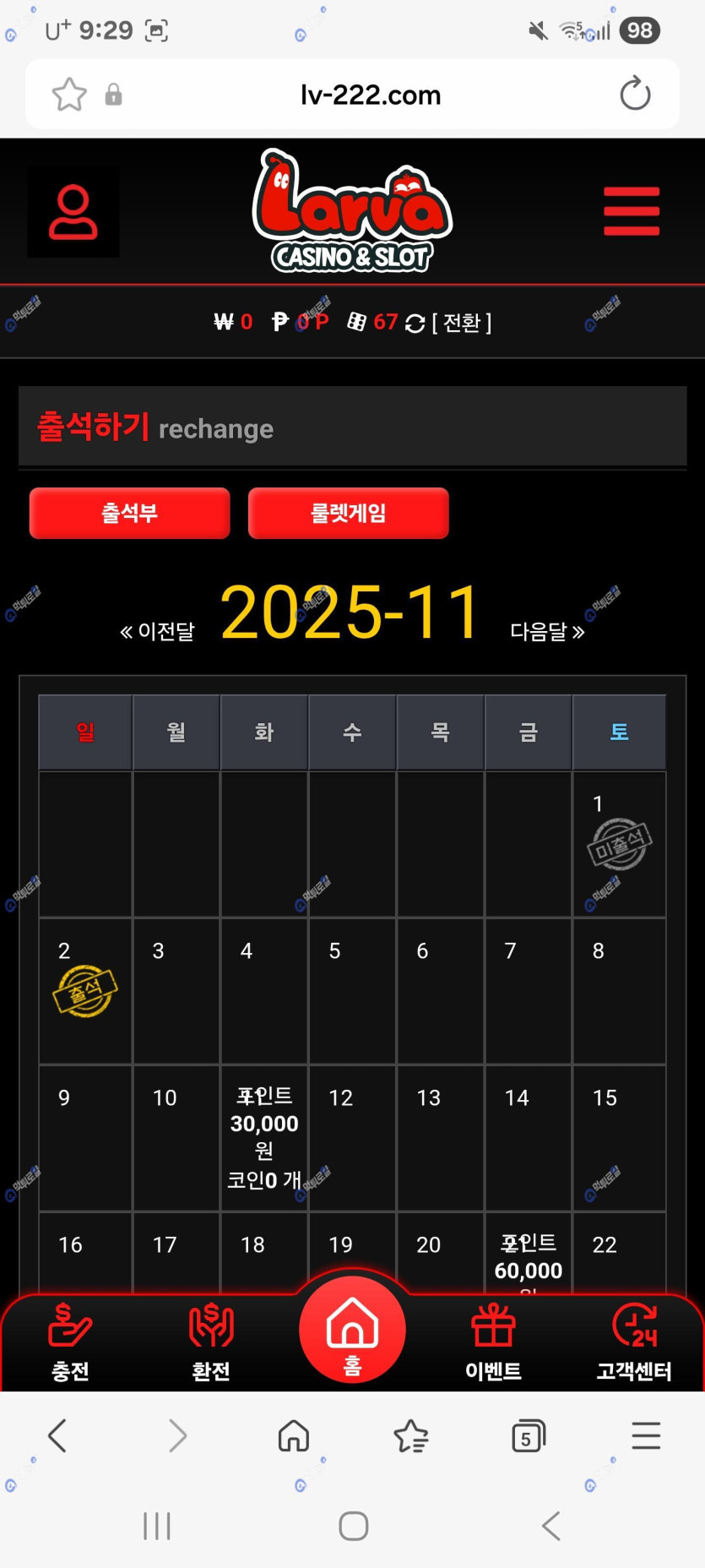
Task: Tap the lv-222.com address bar
Action: 370,95
